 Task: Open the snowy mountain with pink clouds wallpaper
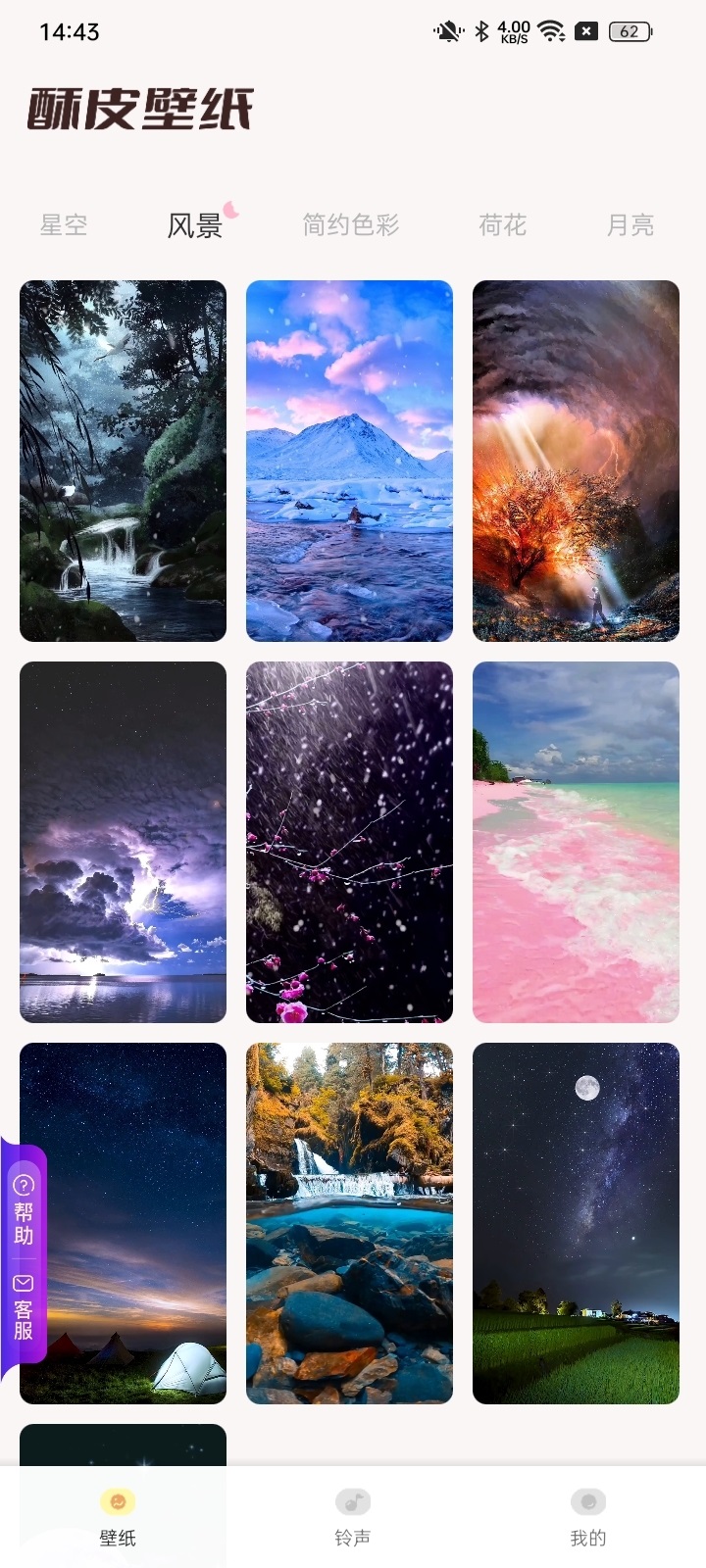coord(349,461)
